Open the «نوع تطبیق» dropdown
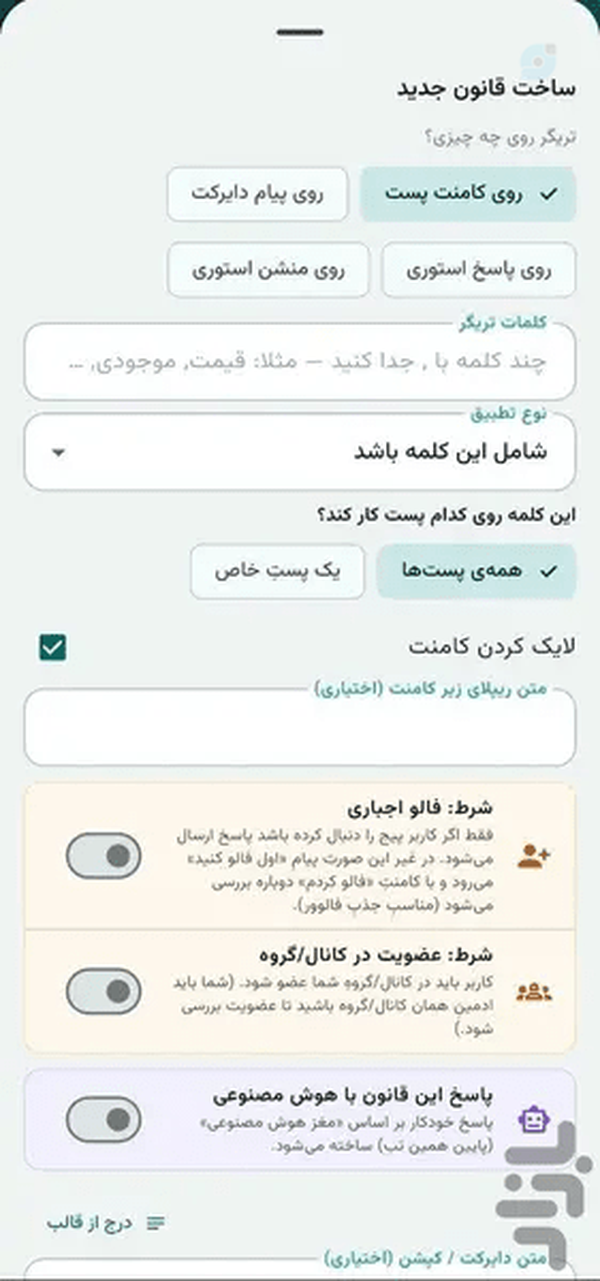The image size is (600, 1281). tap(300, 452)
